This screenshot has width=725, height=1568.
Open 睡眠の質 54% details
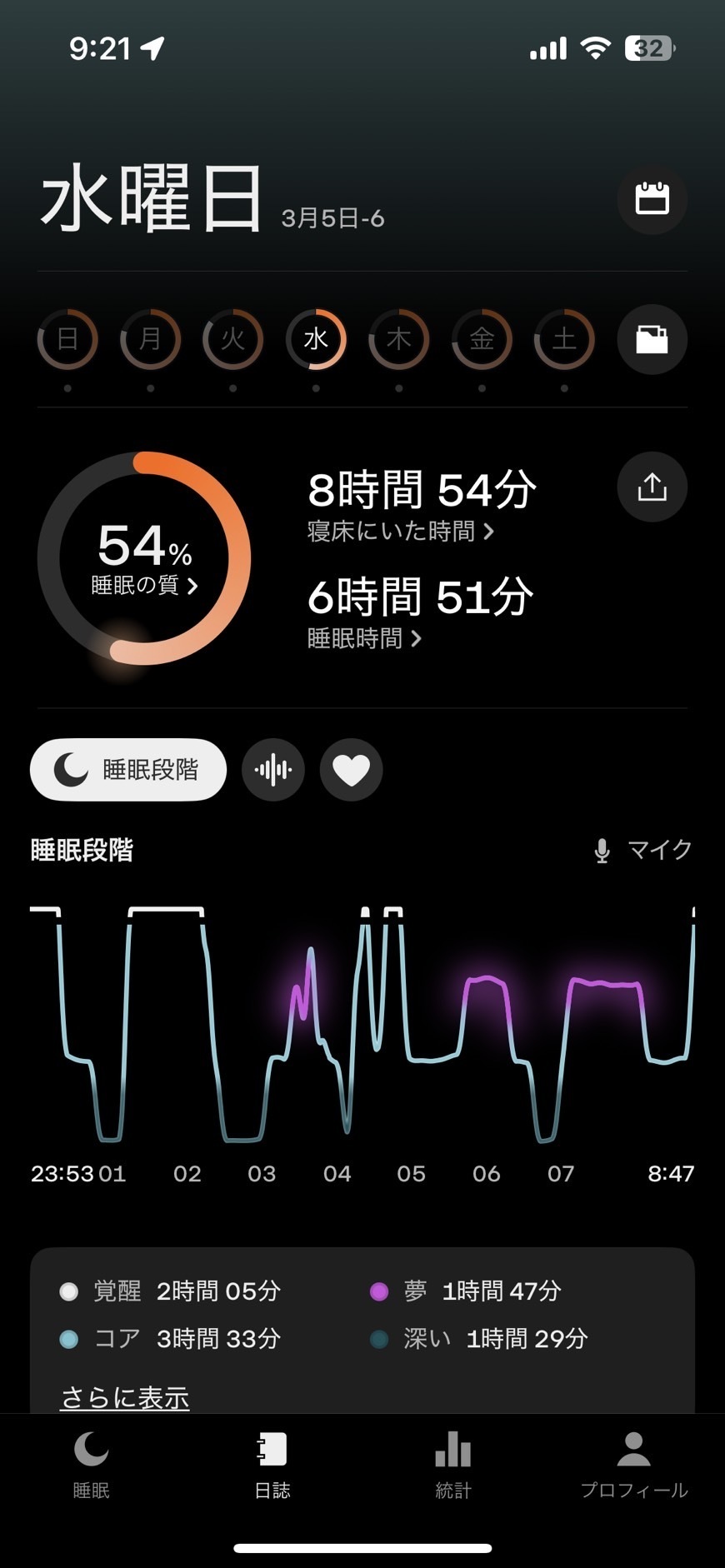[x=144, y=558]
